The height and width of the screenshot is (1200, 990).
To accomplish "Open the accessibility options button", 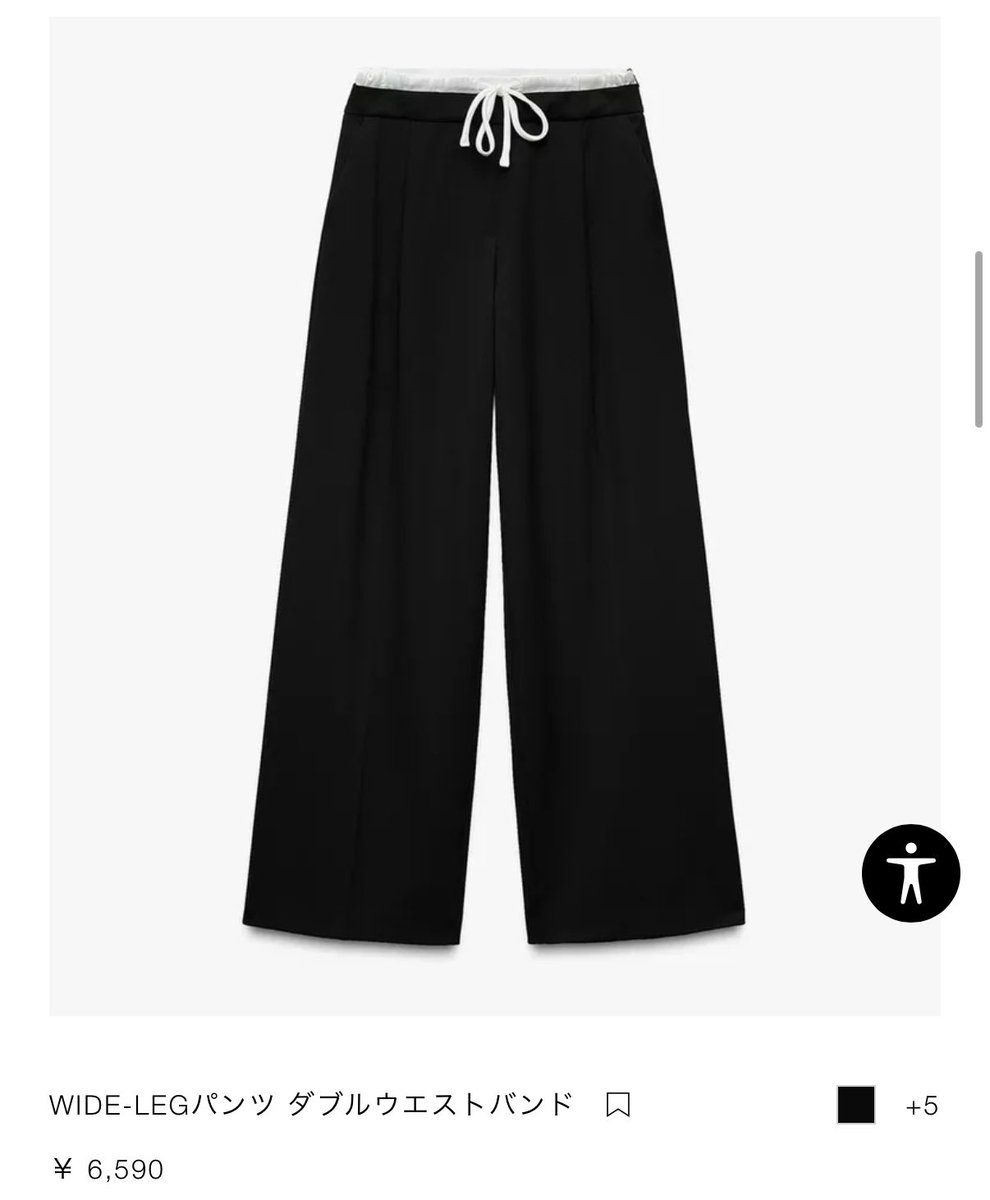I will pos(910,873).
